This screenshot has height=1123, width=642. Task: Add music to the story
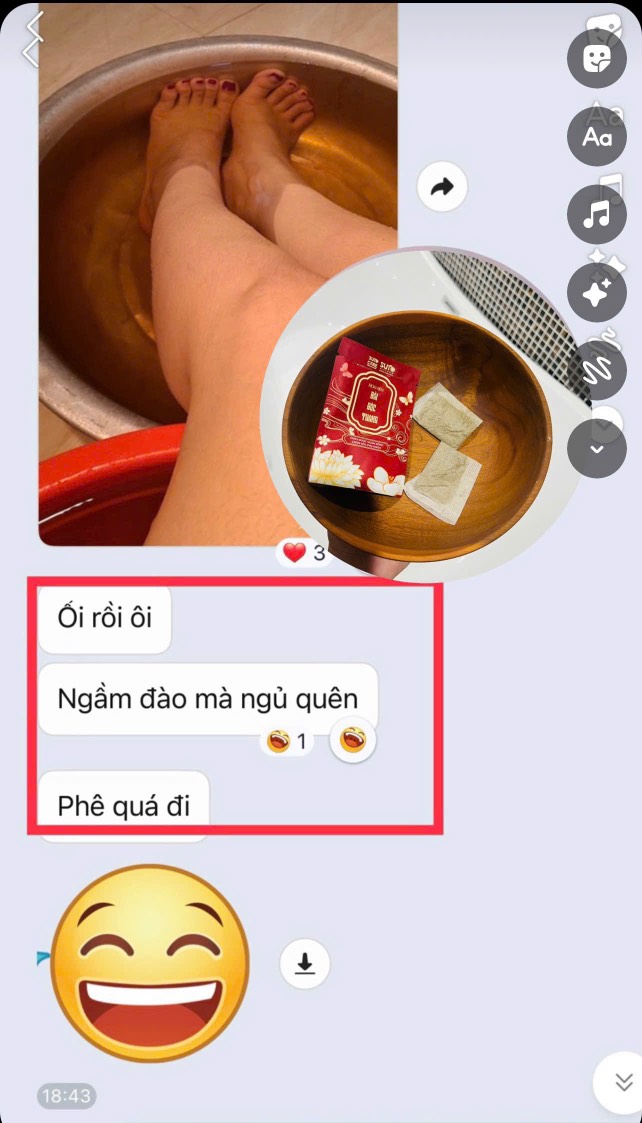[x=597, y=214]
